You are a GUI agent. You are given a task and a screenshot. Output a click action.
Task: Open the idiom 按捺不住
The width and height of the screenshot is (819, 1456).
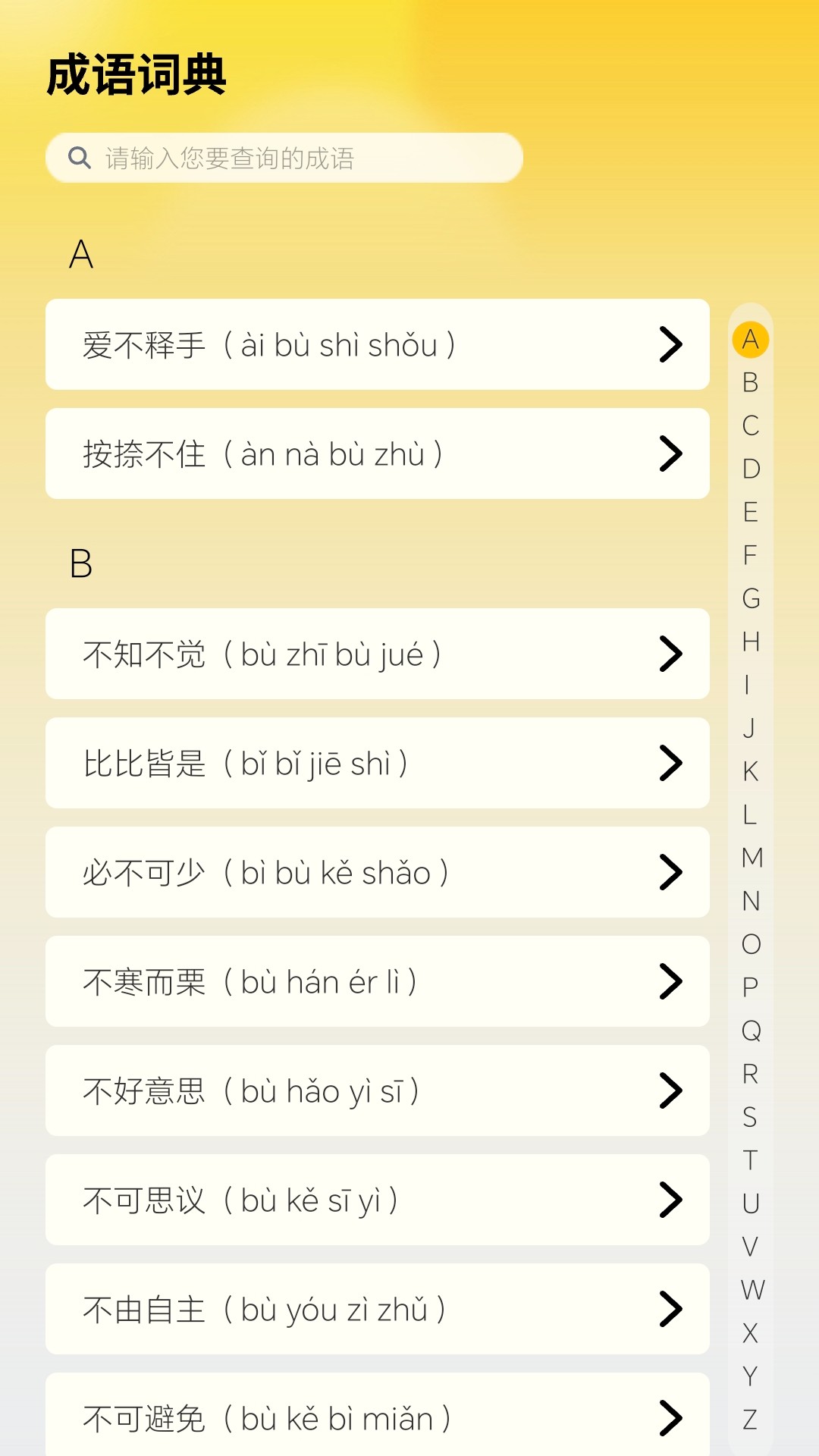click(x=377, y=454)
